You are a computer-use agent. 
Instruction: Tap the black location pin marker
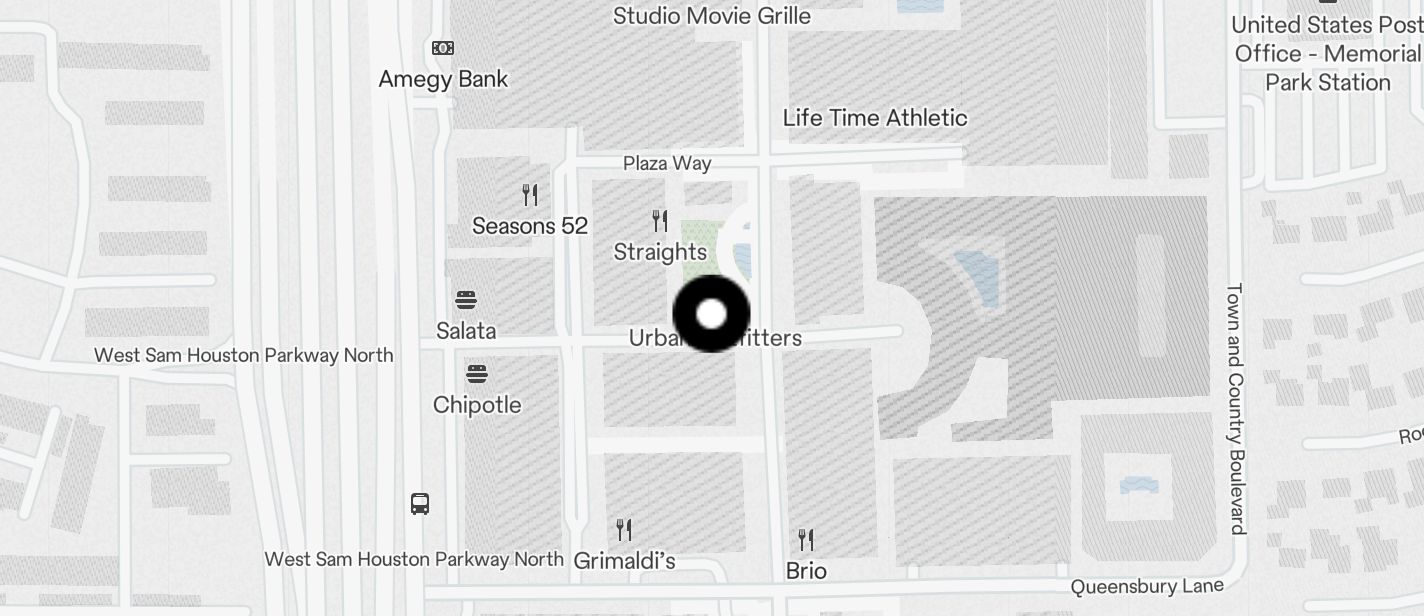click(x=711, y=314)
